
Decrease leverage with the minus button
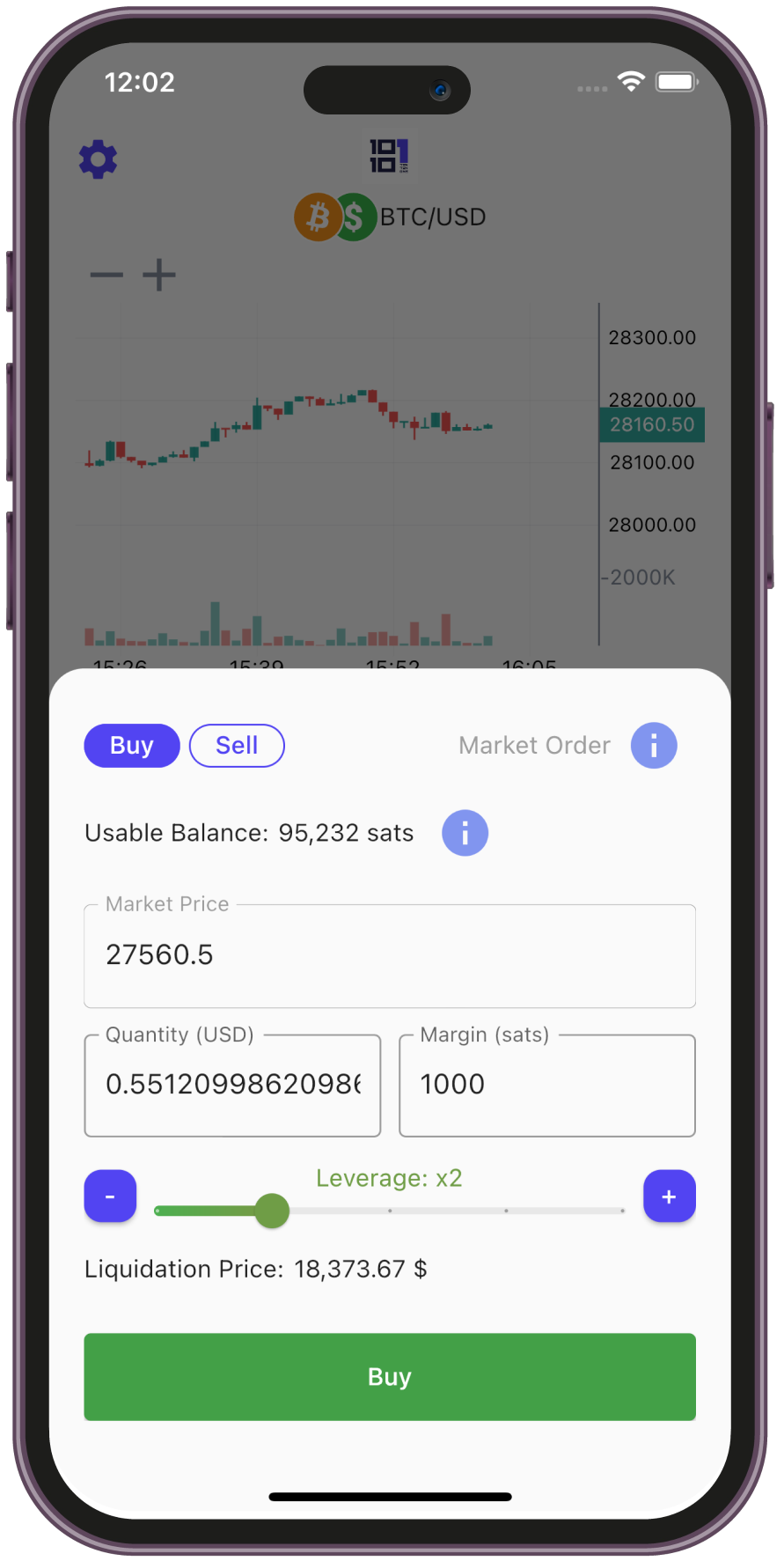pos(110,1196)
